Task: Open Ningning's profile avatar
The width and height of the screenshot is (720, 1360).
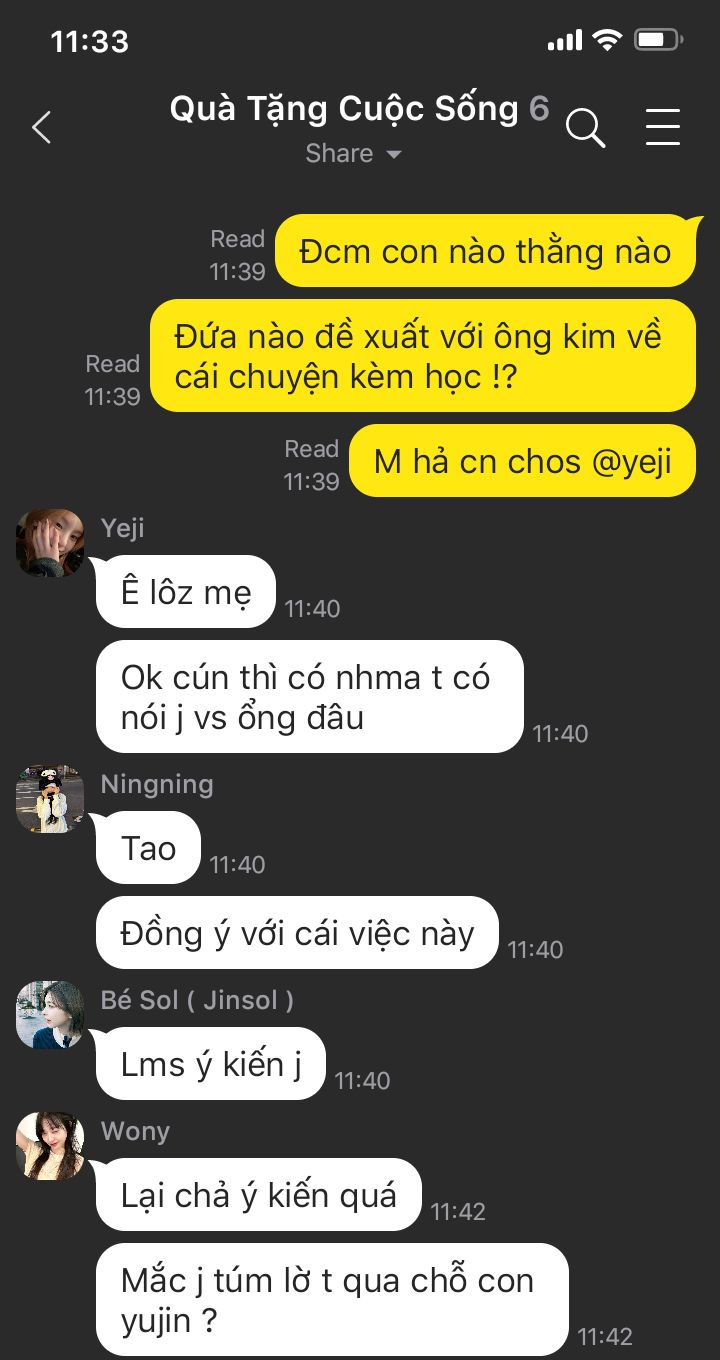Action: (50, 799)
